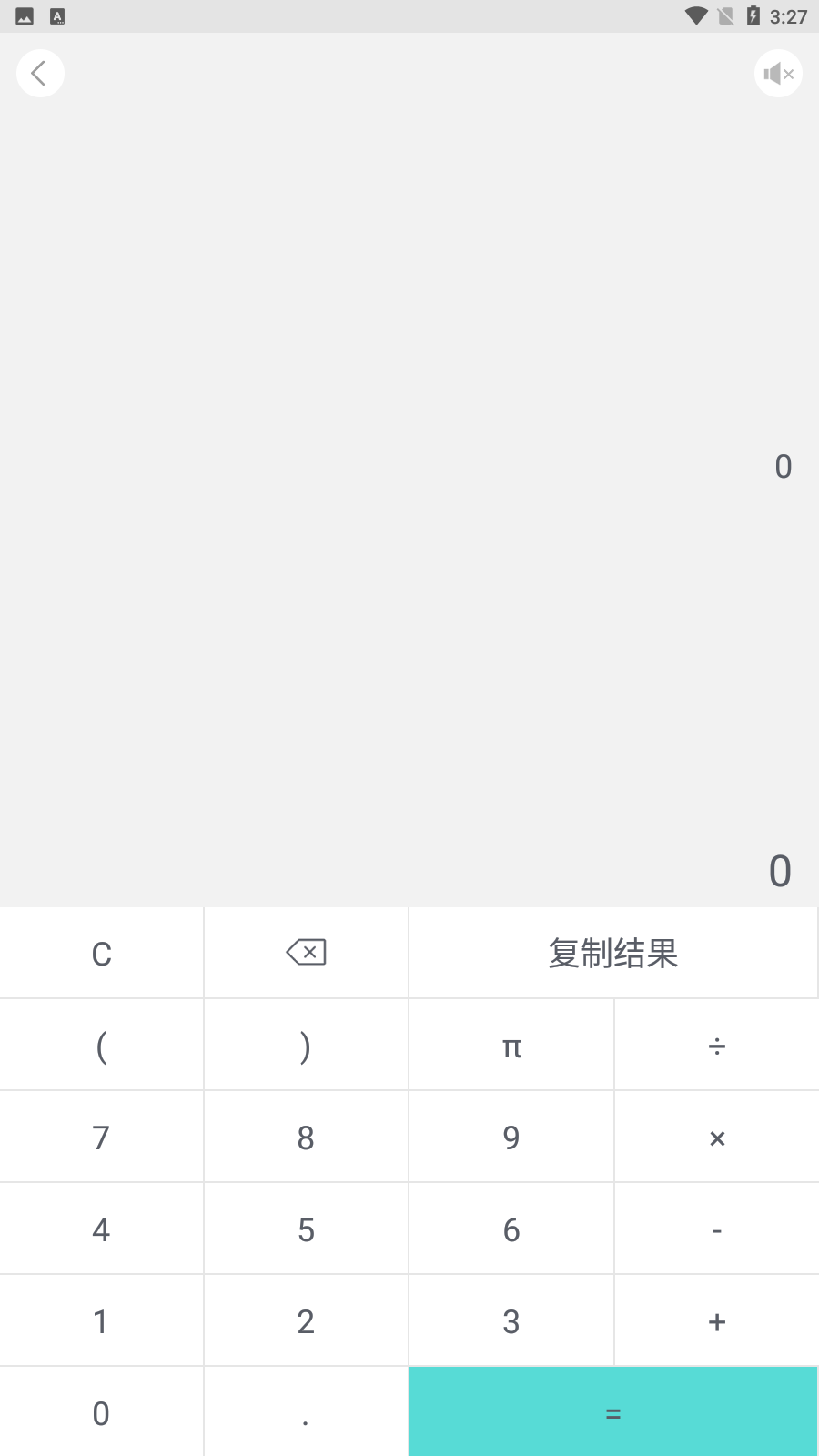
Task: Tap number 8 key
Action: pos(306,1137)
